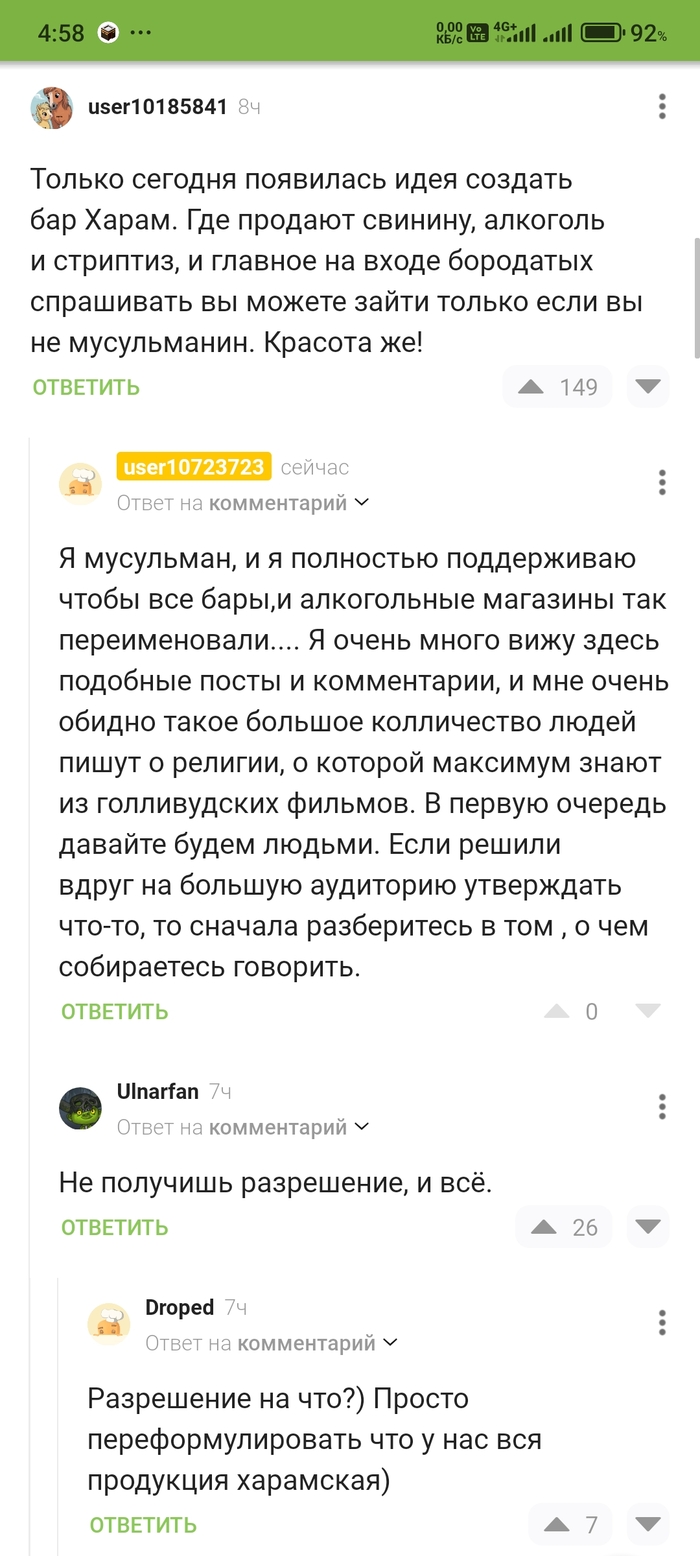Image resolution: width=700 pixels, height=1556 pixels.
Task: Open overflow menu on Droped's comment
Action: 662,1322
